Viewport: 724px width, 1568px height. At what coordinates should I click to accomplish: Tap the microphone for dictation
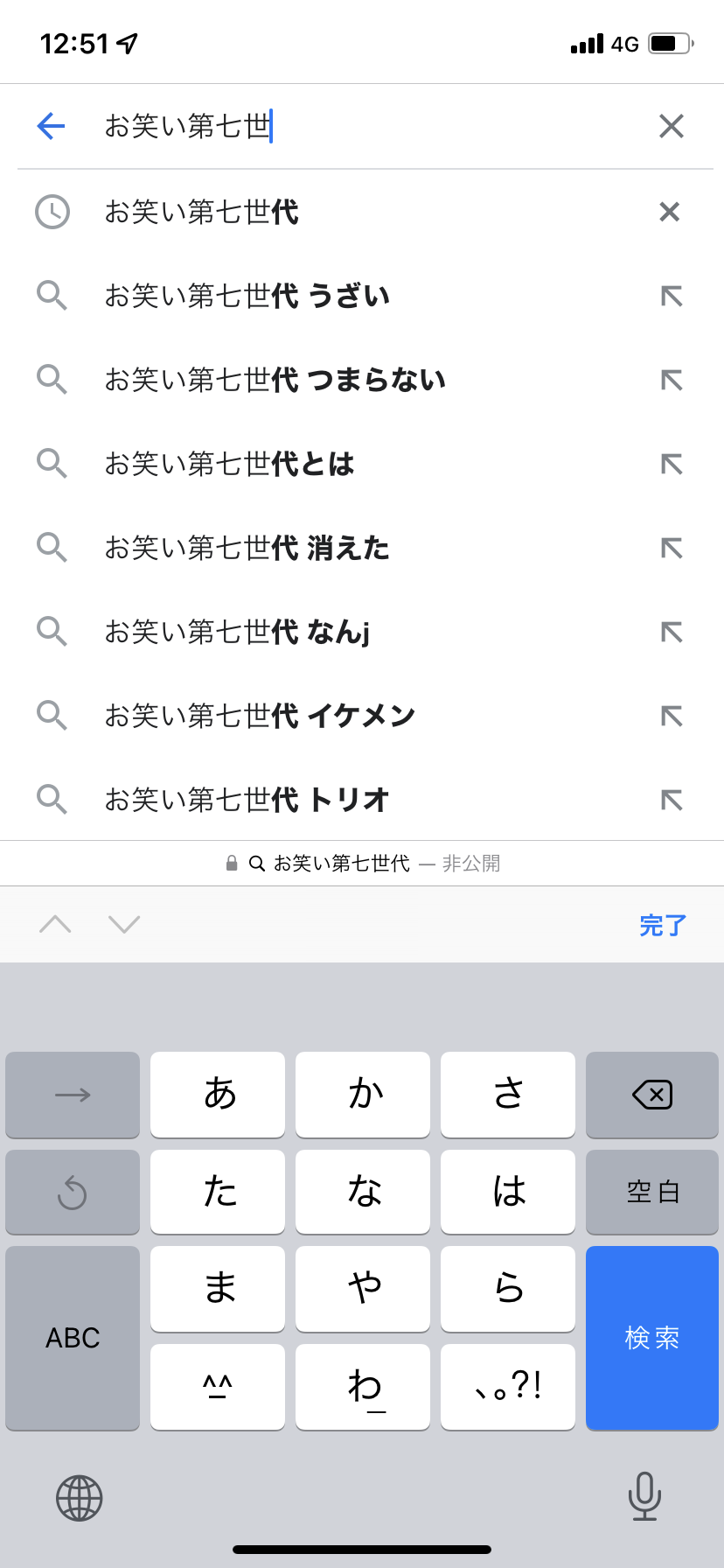pos(644,1496)
